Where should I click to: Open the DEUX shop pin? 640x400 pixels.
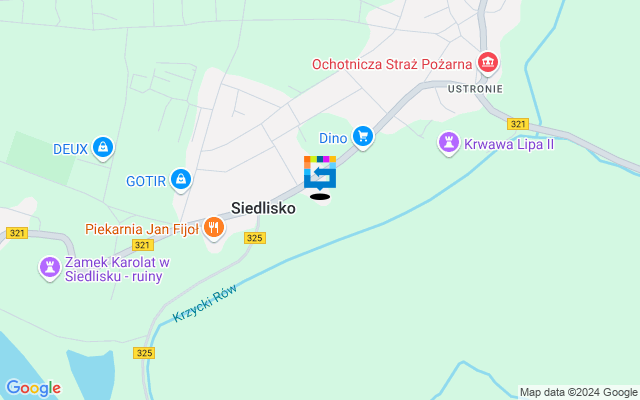[102, 149]
